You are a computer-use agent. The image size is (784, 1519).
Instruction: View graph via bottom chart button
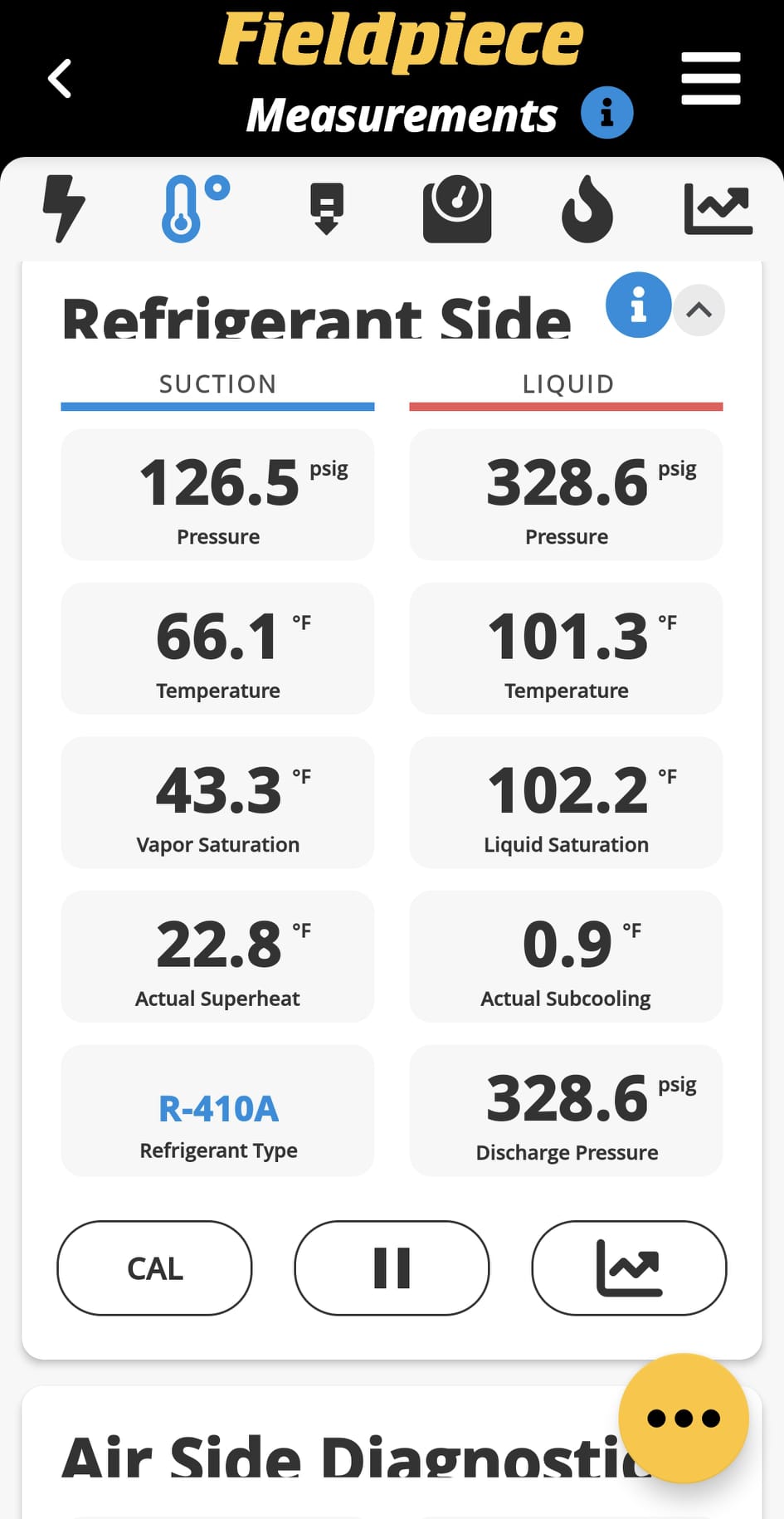[x=629, y=1267]
